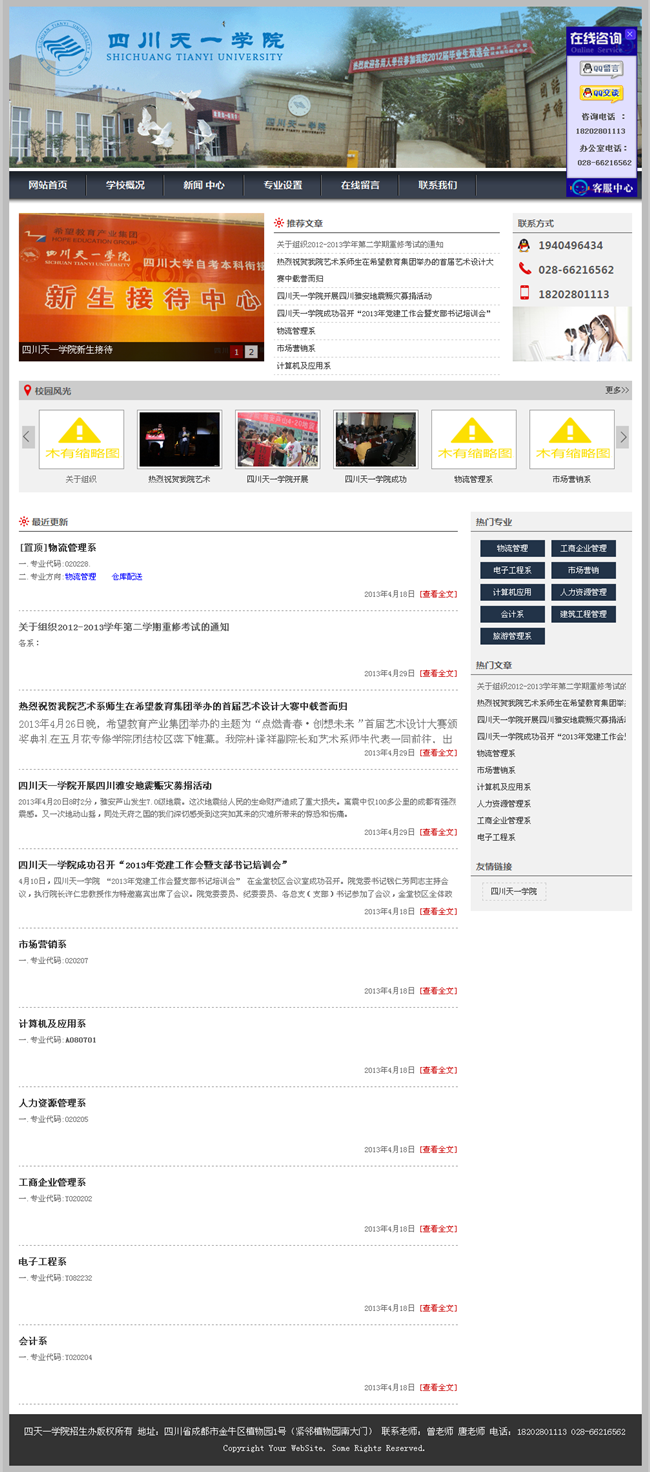650x1472 pixels.
Task: Switch to the 新闻中心 section
Action: point(204,185)
